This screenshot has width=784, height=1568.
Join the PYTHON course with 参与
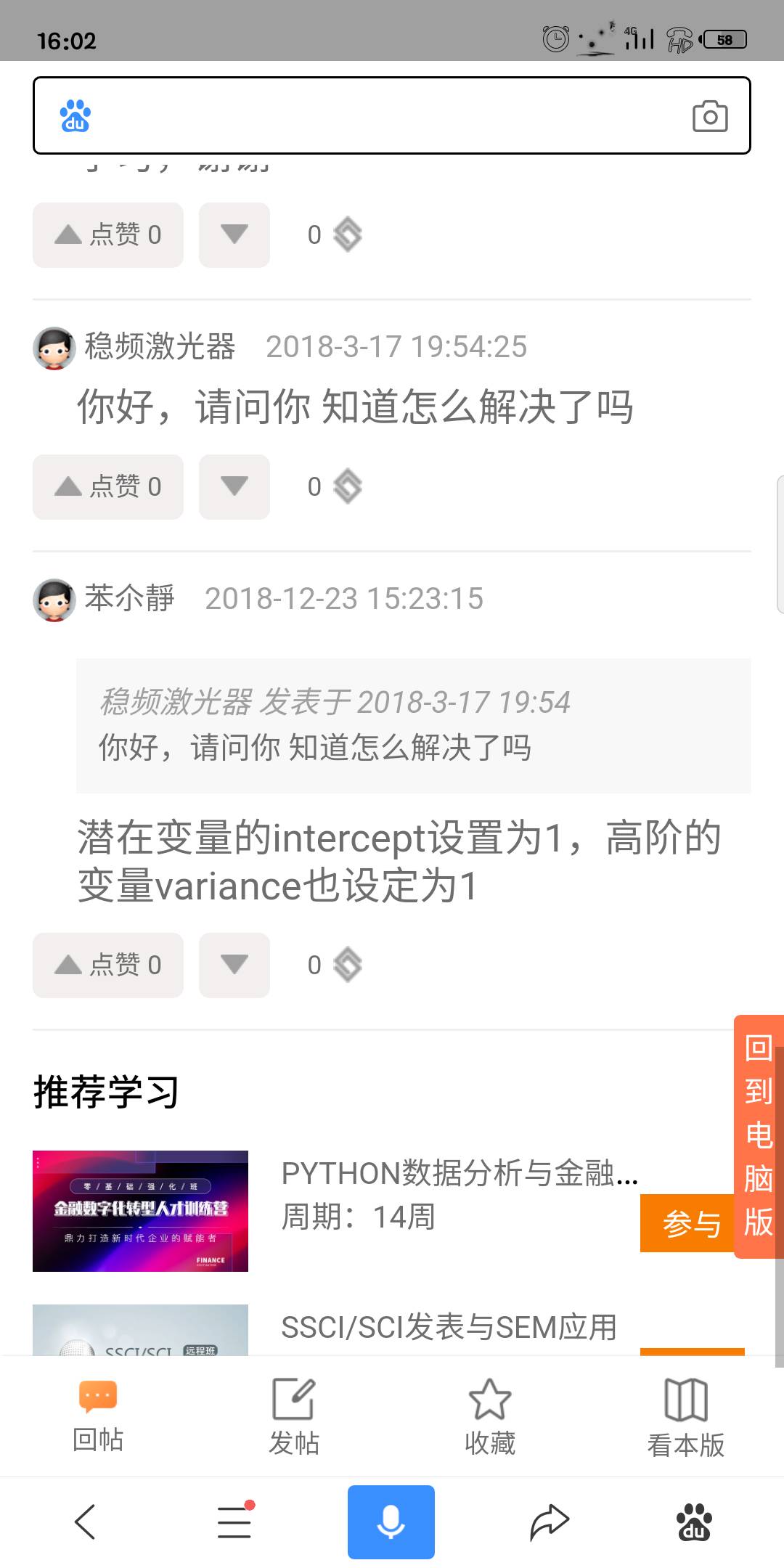pyautogui.click(x=690, y=1224)
